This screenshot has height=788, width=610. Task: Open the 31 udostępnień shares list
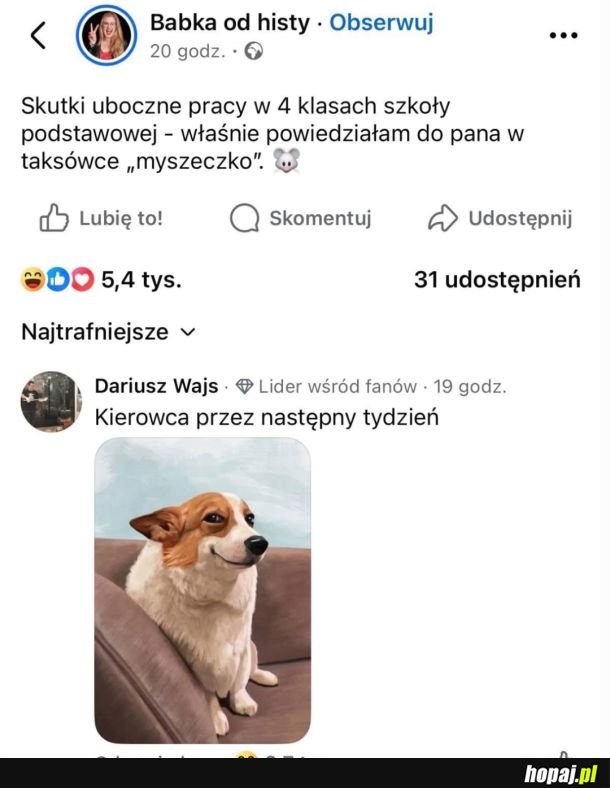point(497,280)
